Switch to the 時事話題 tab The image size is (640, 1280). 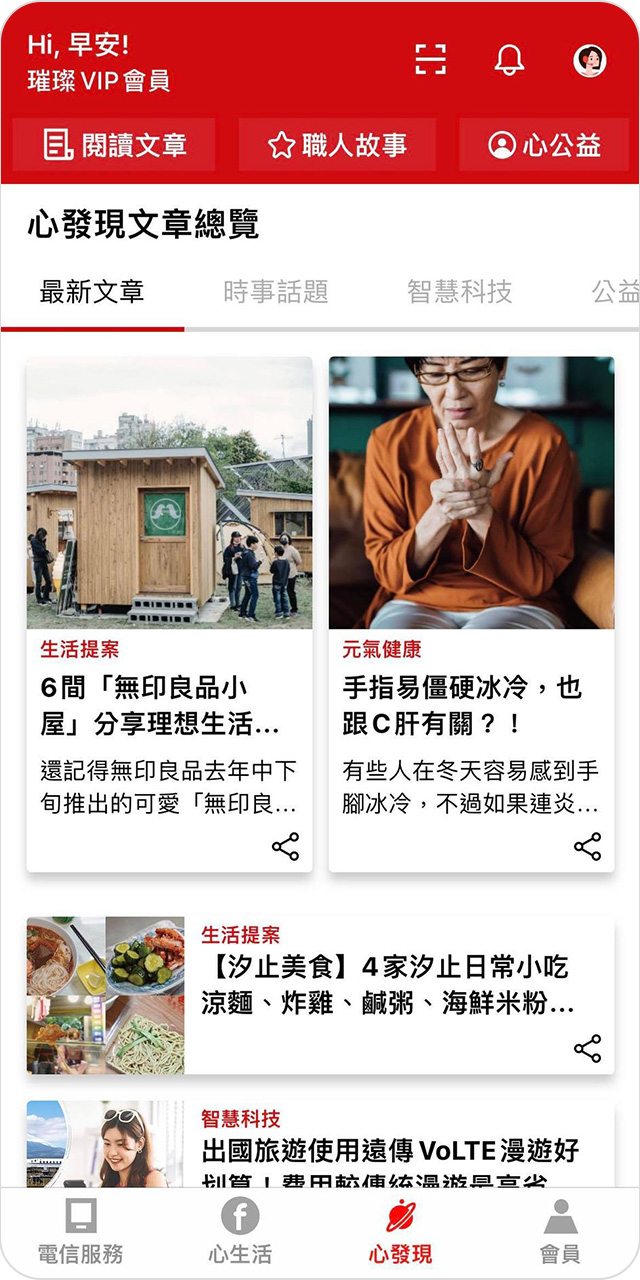click(x=275, y=292)
